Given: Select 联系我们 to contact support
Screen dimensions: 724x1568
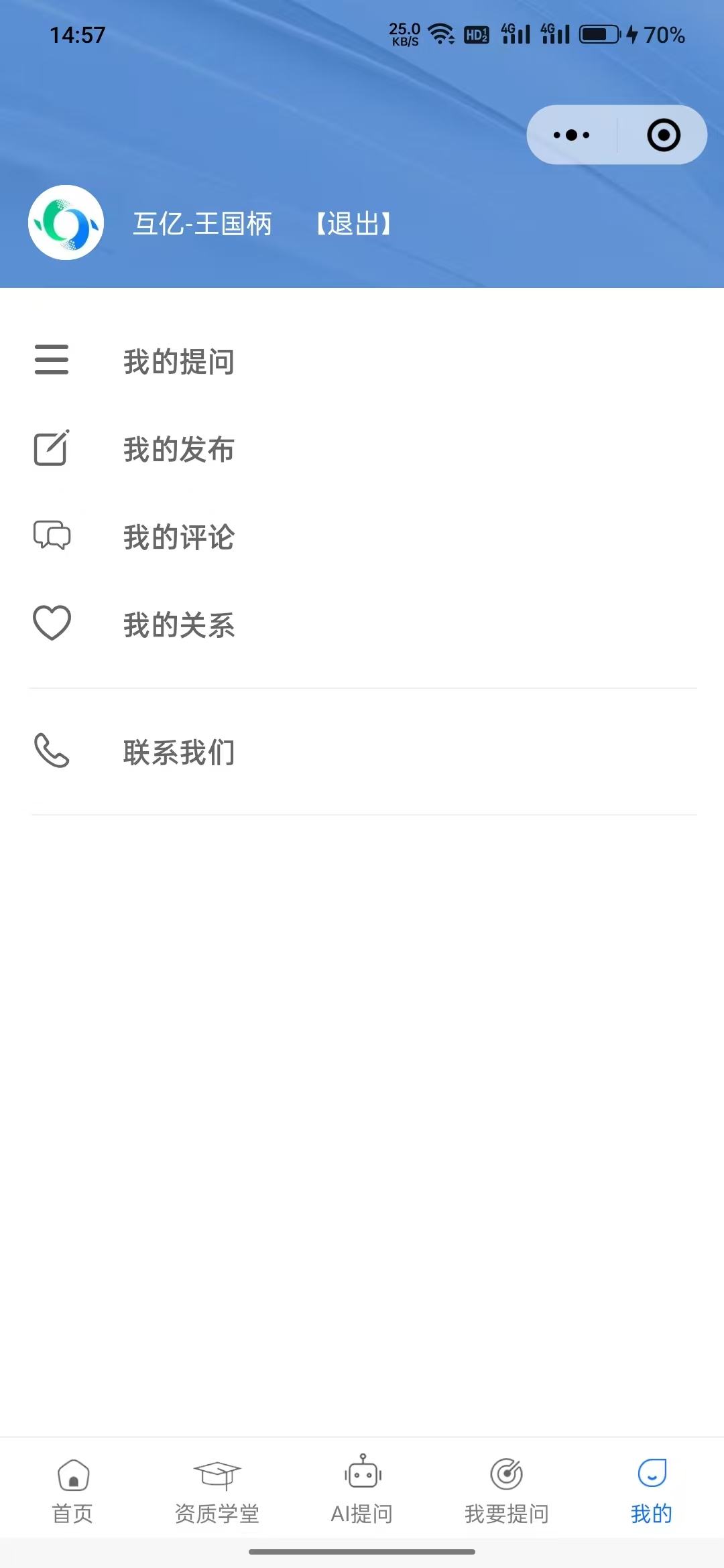Looking at the screenshot, I should [178, 752].
